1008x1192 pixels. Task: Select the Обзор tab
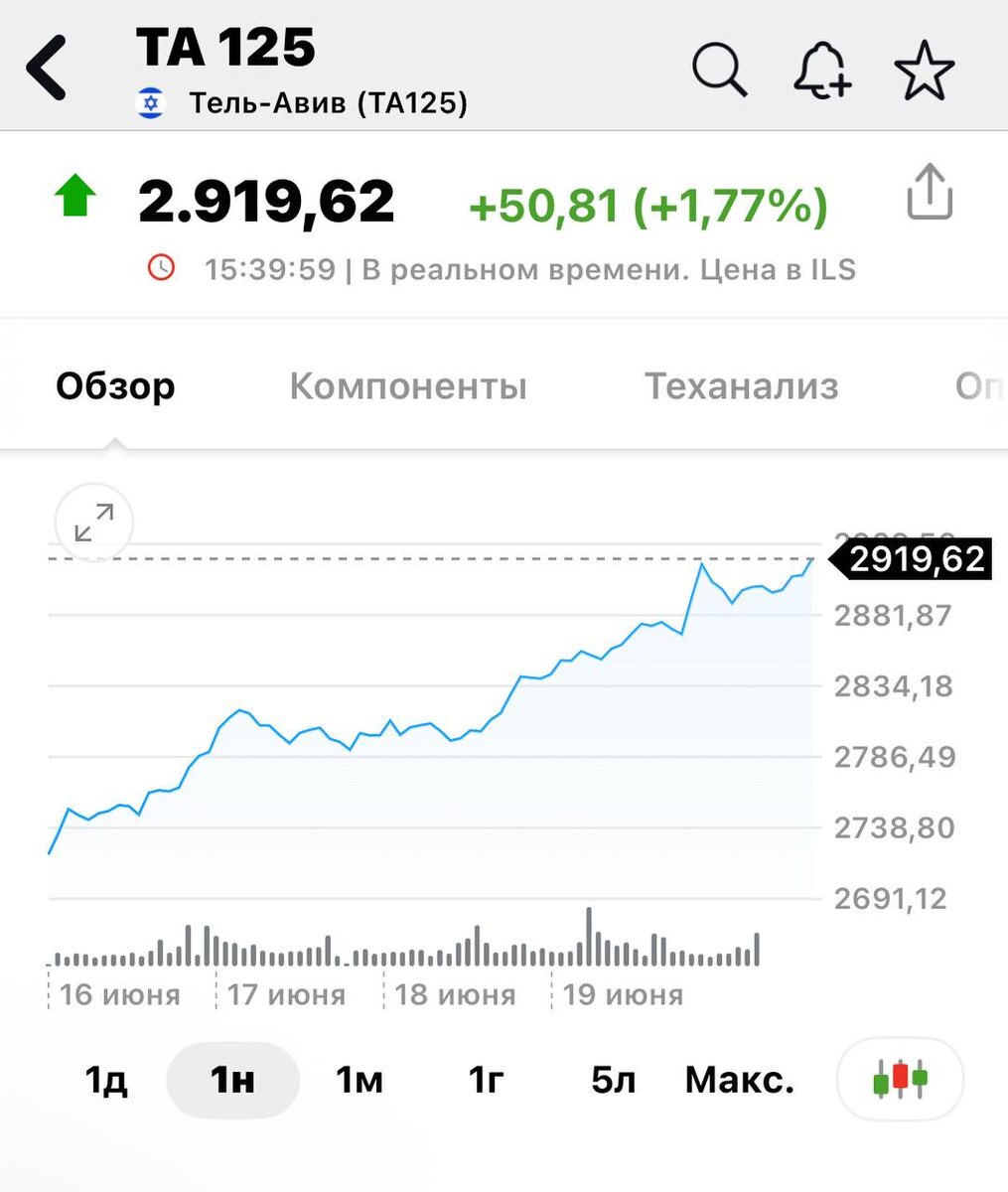[x=115, y=386]
